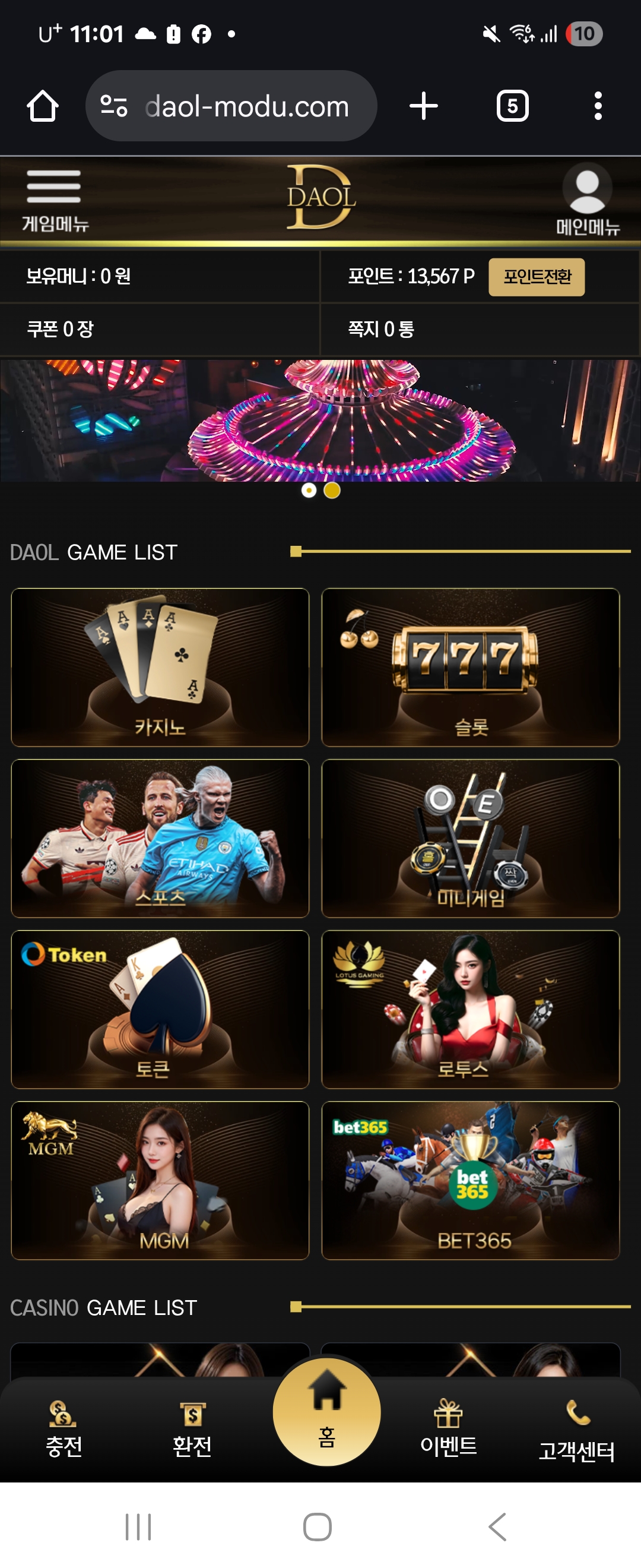
Task: Select the 스포츠 game tile
Action: tap(160, 838)
